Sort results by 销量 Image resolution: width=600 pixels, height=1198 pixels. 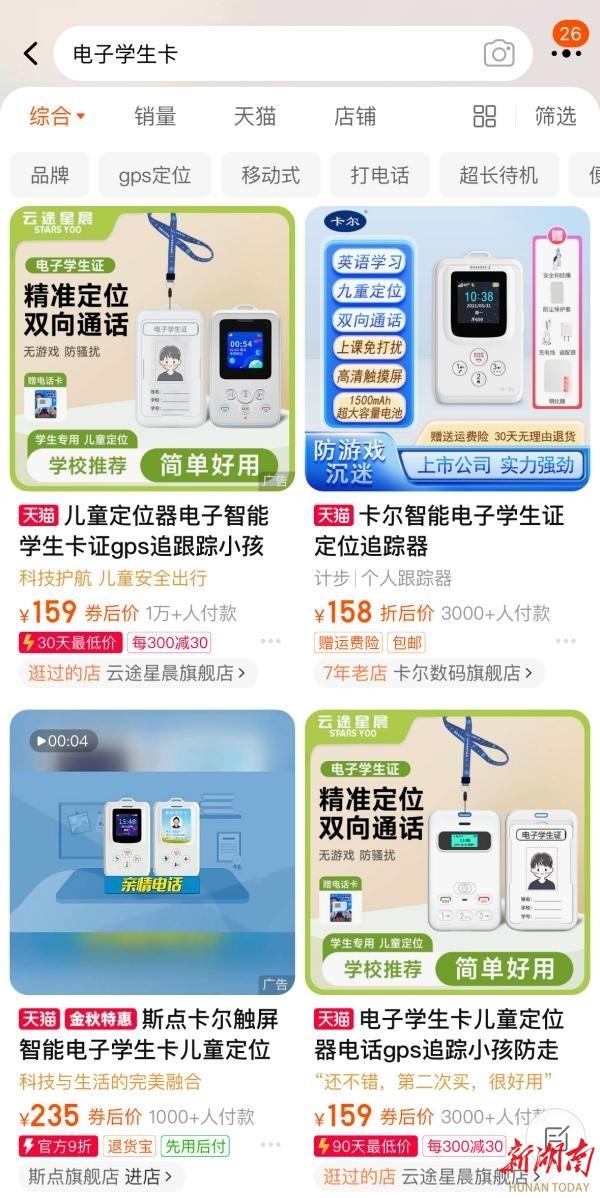(x=155, y=116)
